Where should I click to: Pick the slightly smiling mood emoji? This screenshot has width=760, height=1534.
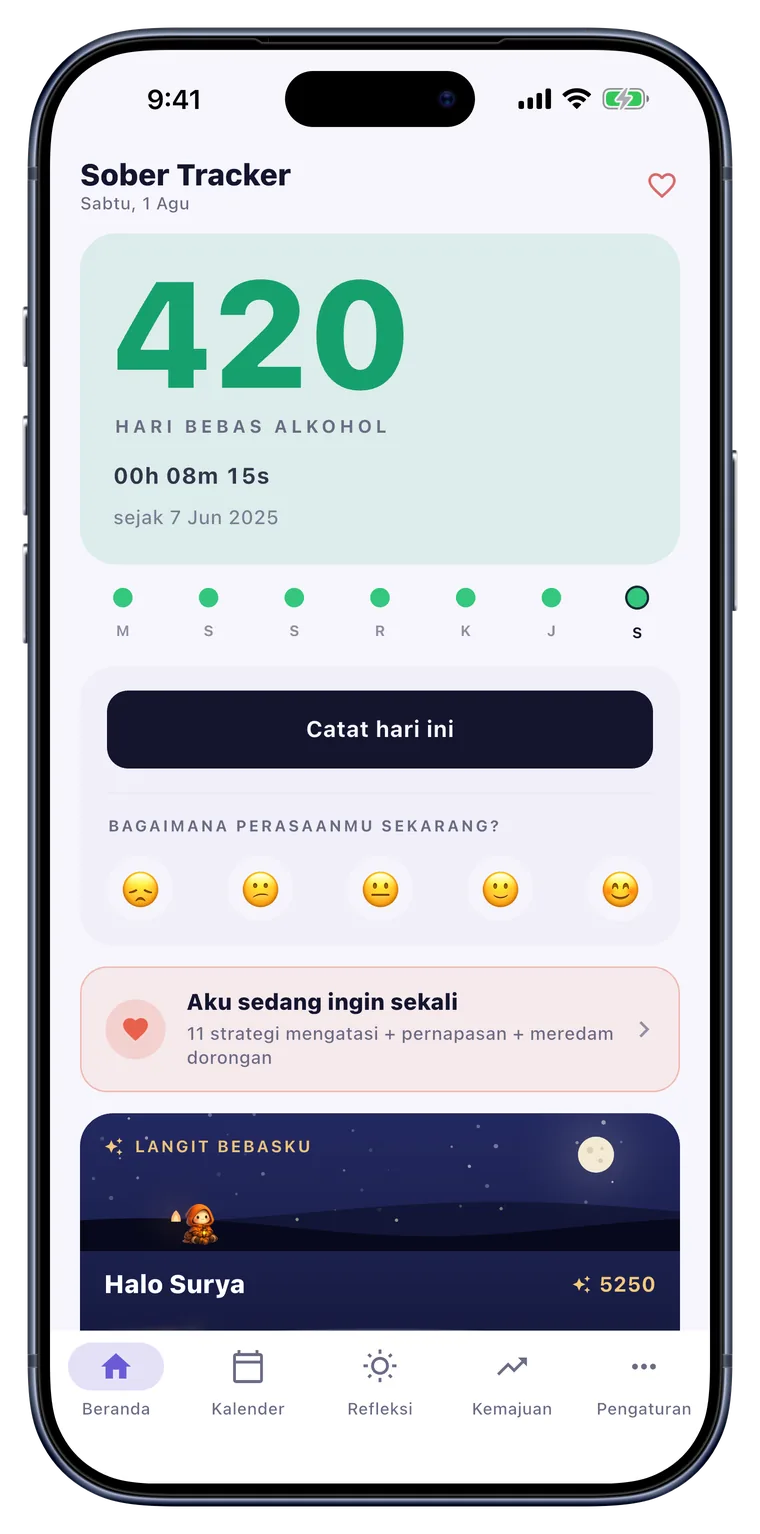tap(500, 889)
